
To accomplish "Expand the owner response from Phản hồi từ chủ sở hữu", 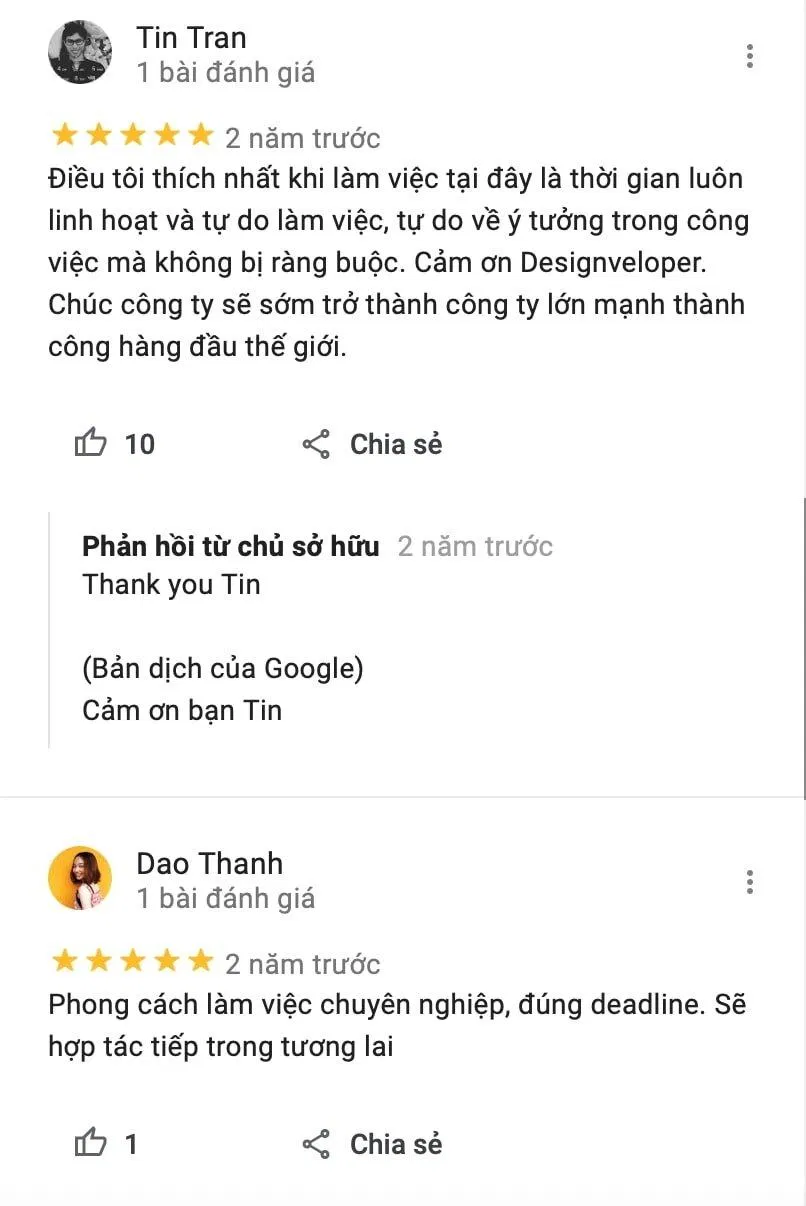I will (x=230, y=547).
